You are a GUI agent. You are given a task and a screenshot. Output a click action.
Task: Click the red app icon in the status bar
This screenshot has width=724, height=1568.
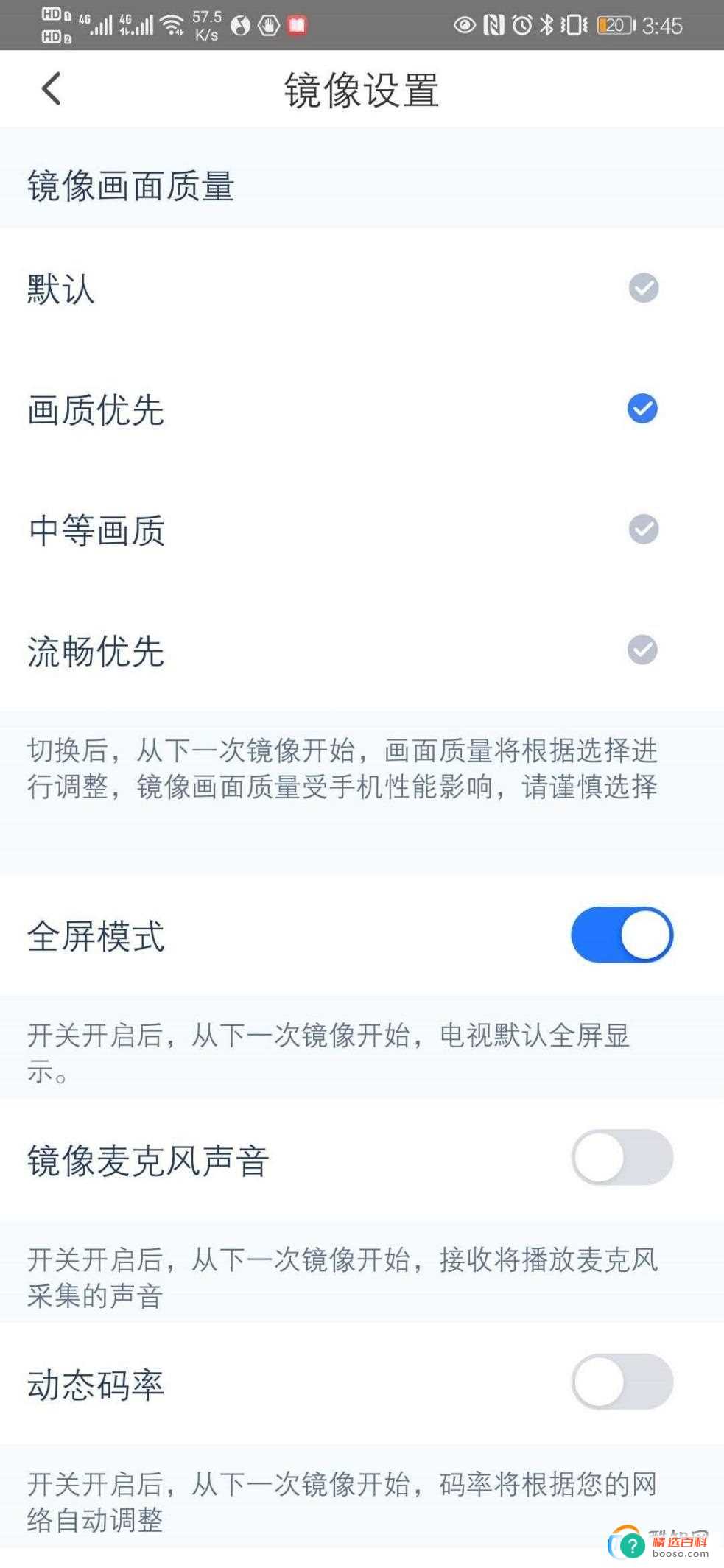click(296, 27)
